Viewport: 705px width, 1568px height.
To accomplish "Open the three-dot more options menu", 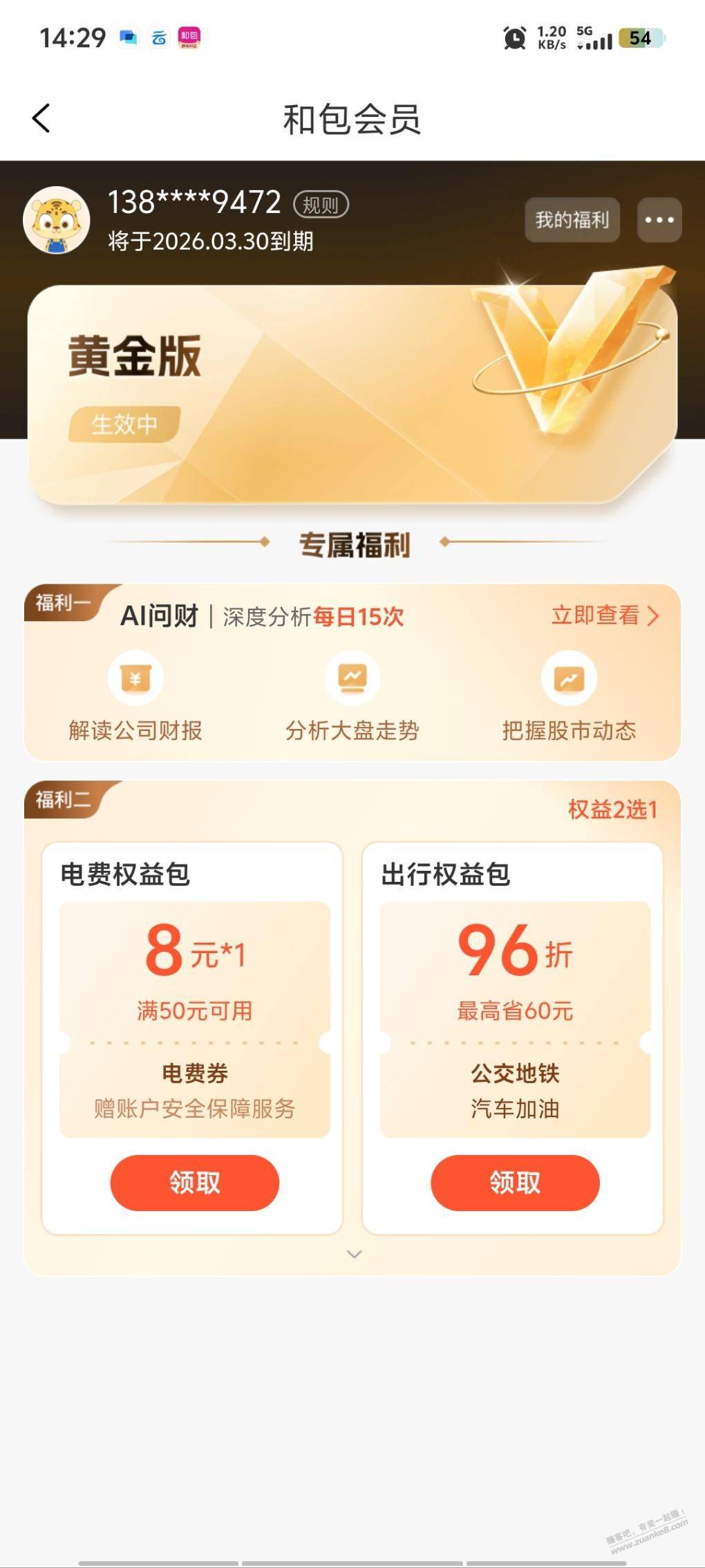I will click(x=659, y=220).
